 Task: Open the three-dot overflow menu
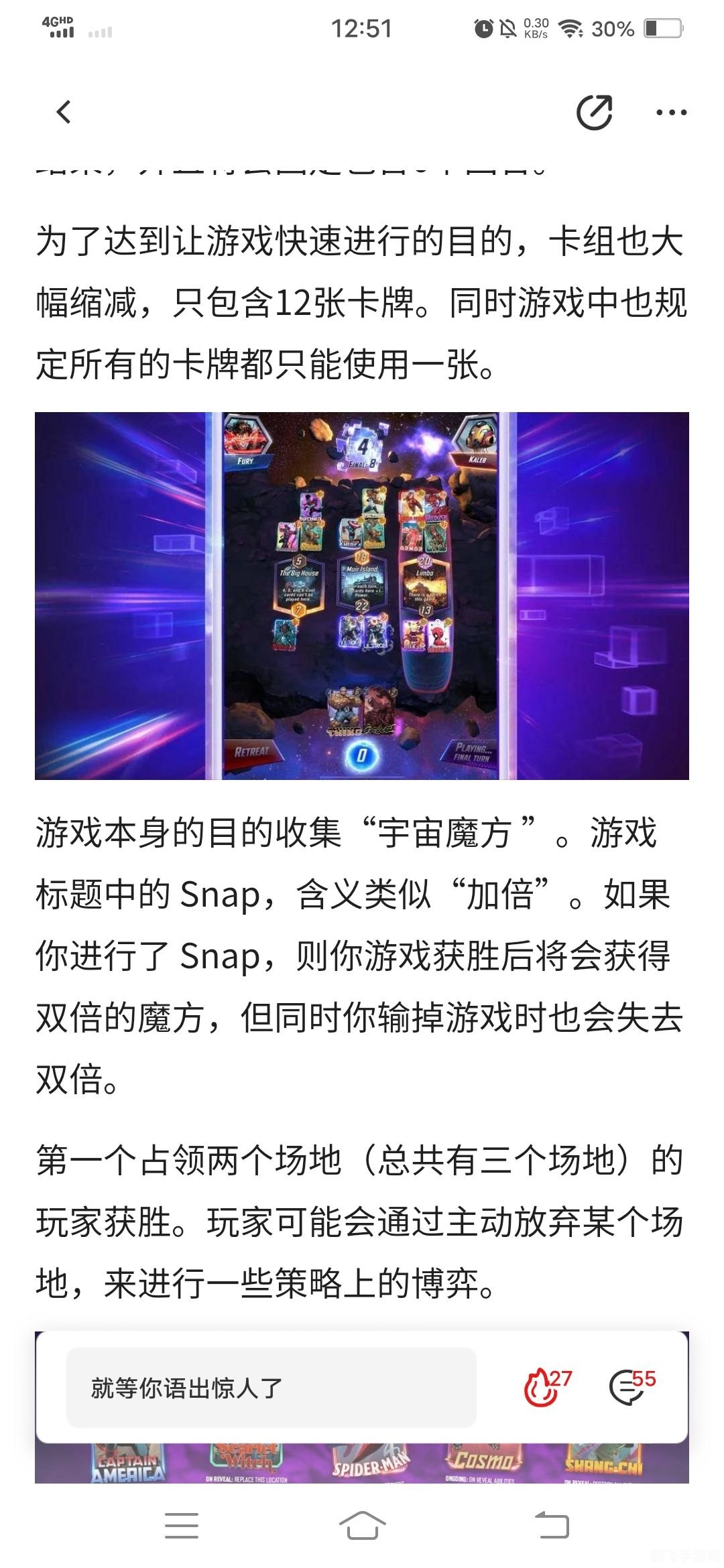coord(671,113)
